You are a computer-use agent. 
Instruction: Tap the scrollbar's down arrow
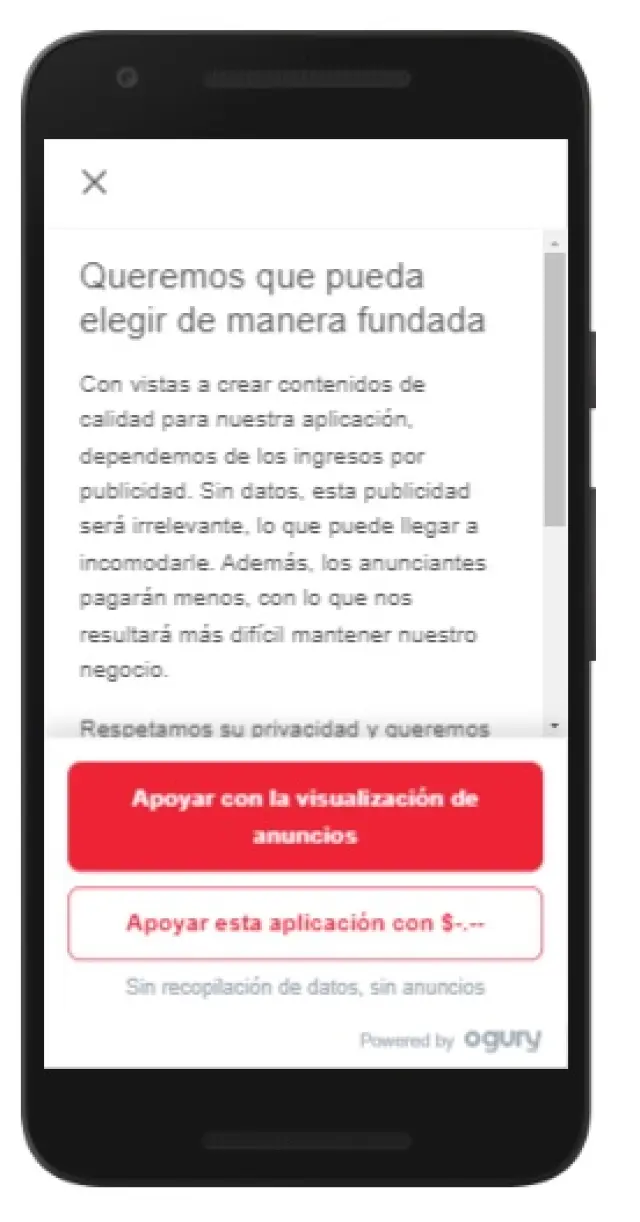(x=555, y=726)
